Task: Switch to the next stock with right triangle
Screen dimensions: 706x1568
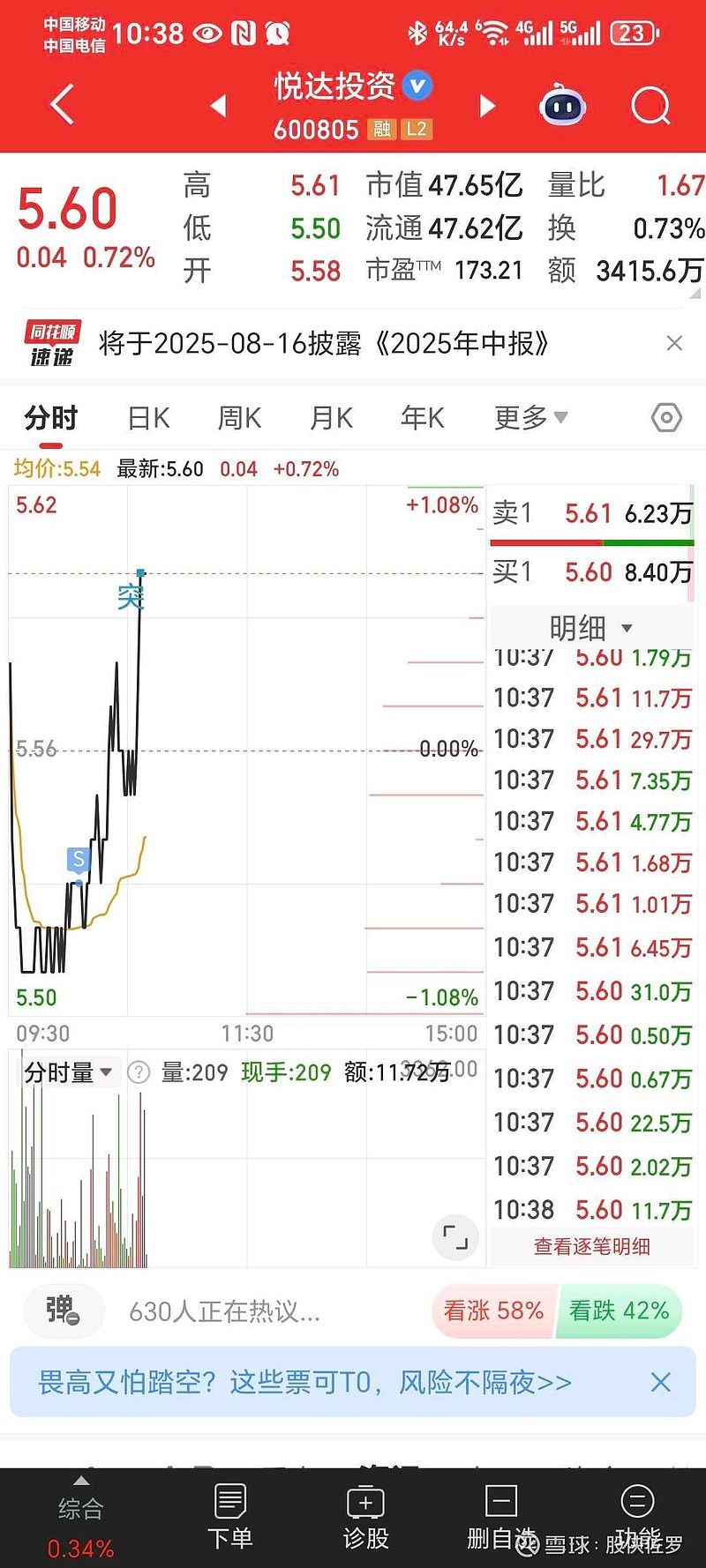Action: pos(486,106)
